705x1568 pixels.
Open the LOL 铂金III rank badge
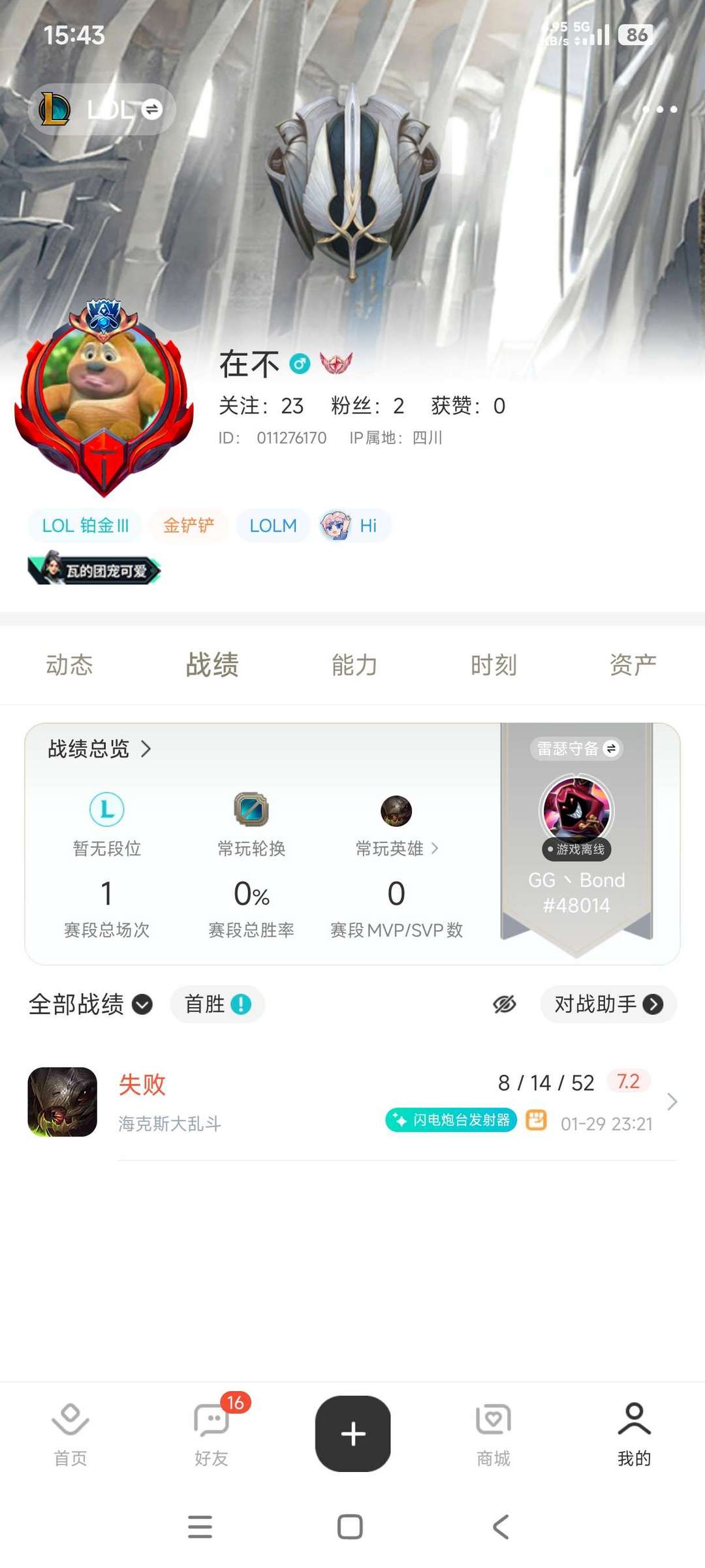[84, 525]
